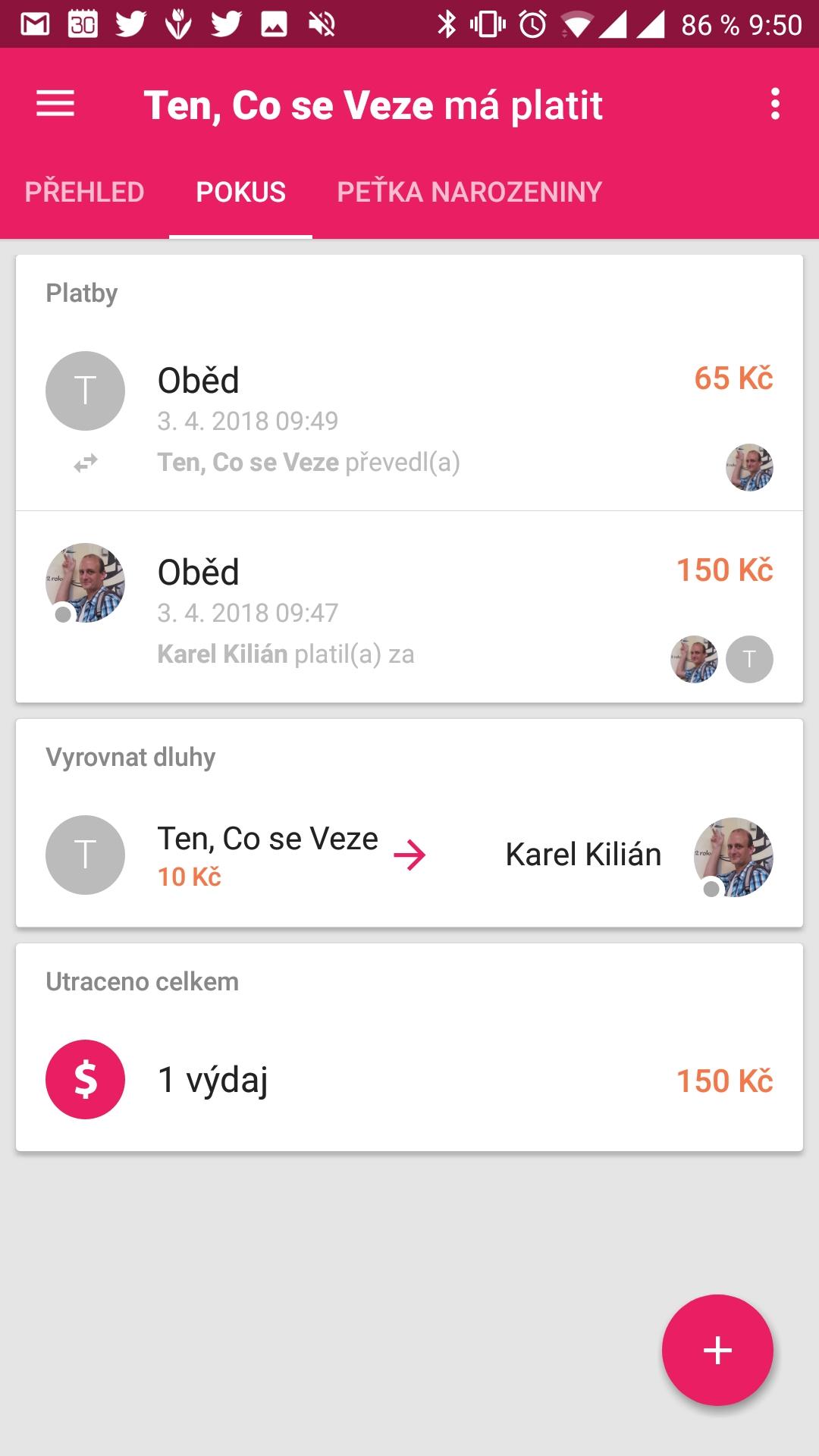Open the hamburger drawer menu
The width and height of the screenshot is (819, 1456).
55,104
